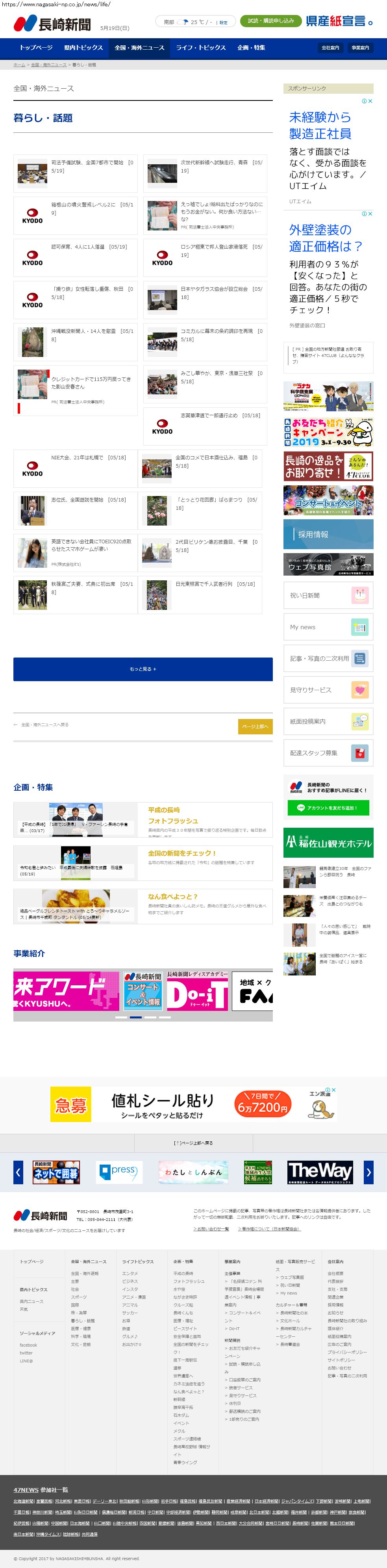Open the 事業案内 button
This screenshot has width=387, height=1568.
(x=360, y=48)
